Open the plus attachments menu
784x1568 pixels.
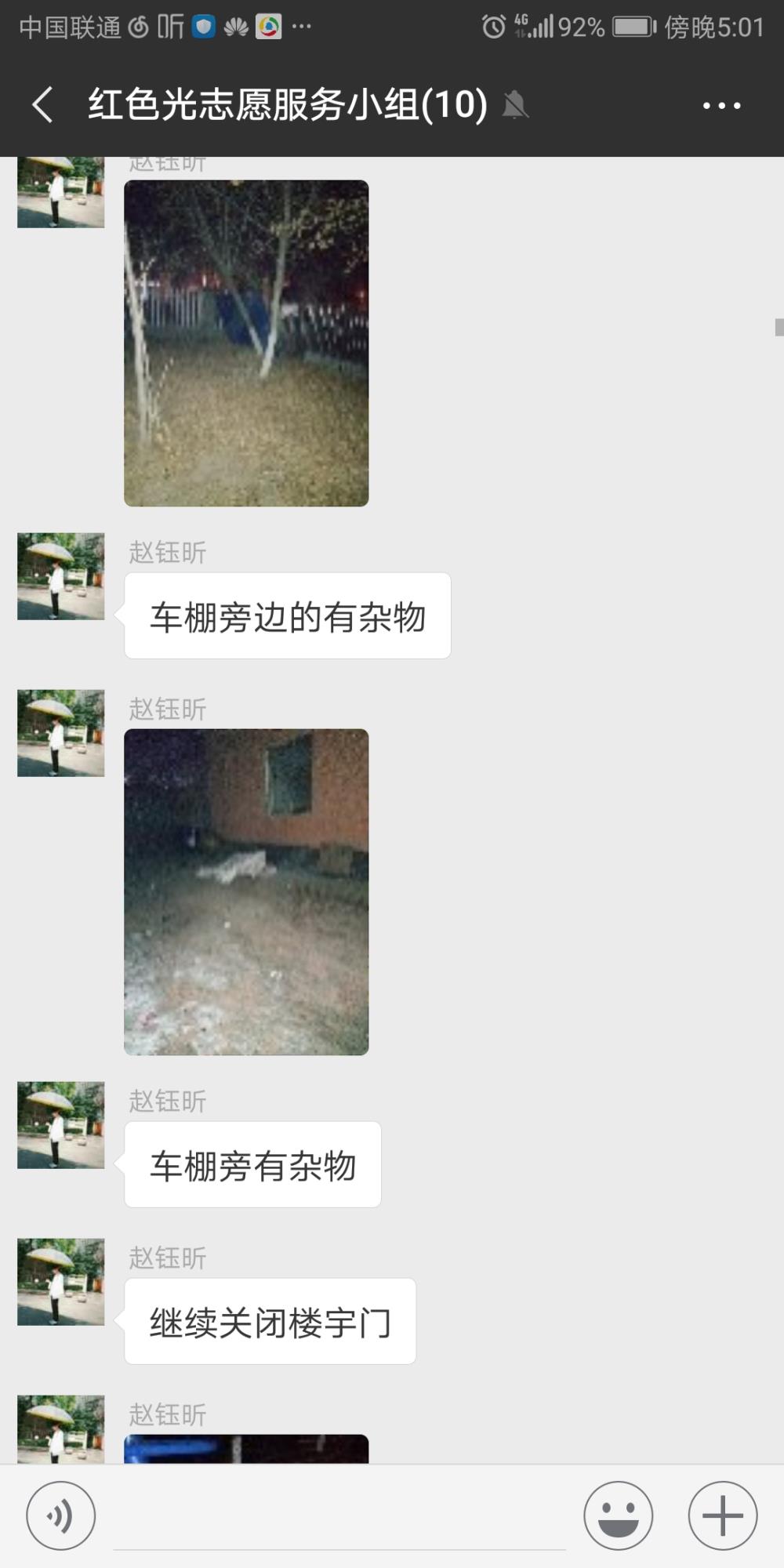722,1515
